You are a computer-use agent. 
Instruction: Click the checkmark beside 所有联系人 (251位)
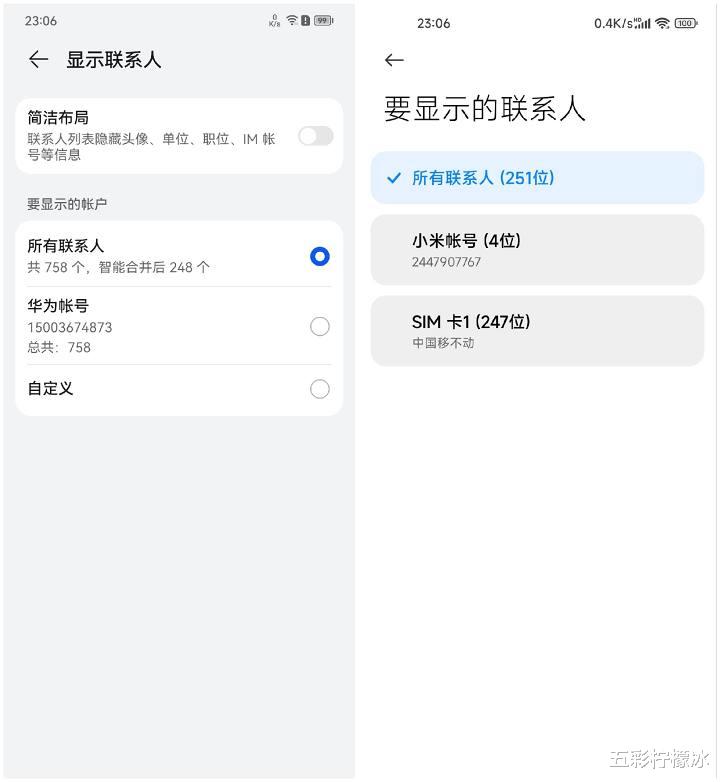pyautogui.click(x=394, y=176)
